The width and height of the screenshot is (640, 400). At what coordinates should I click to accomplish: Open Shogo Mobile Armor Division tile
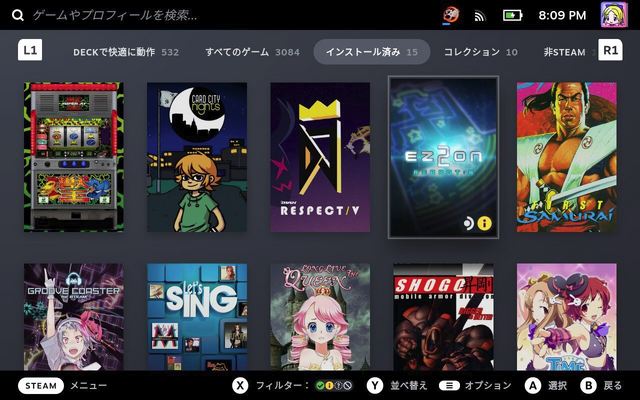tap(443, 317)
